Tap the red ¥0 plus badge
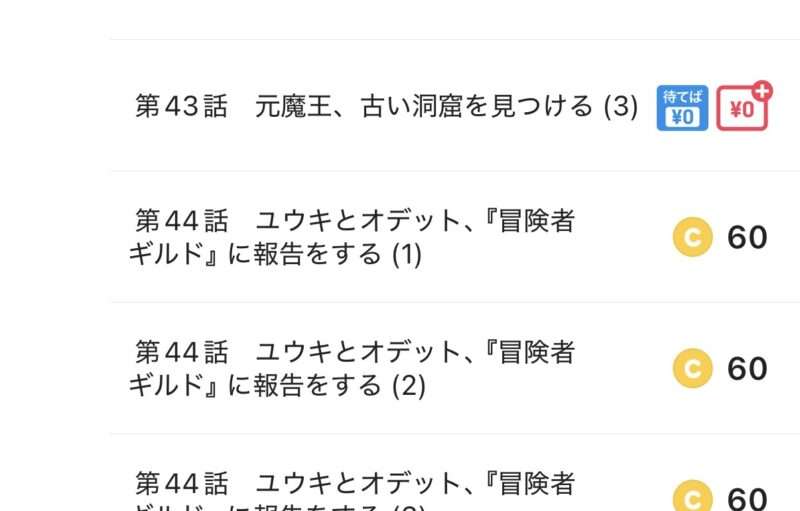 coord(743,108)
